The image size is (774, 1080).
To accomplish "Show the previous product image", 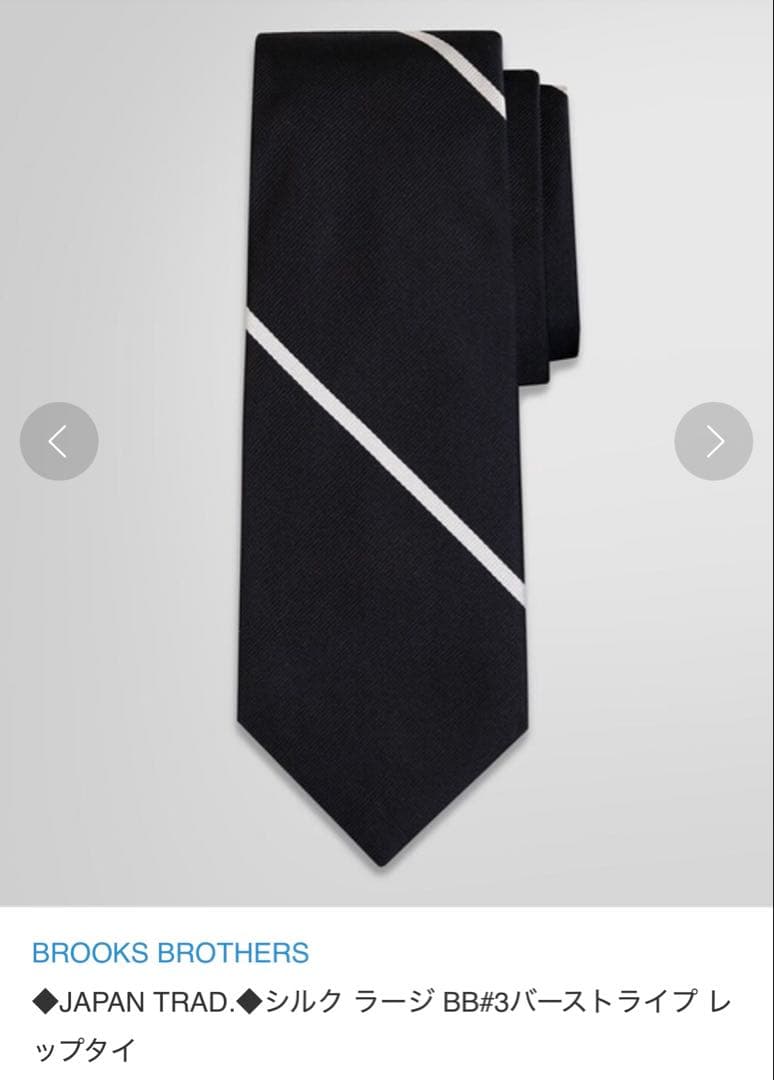I will [59, 441].
